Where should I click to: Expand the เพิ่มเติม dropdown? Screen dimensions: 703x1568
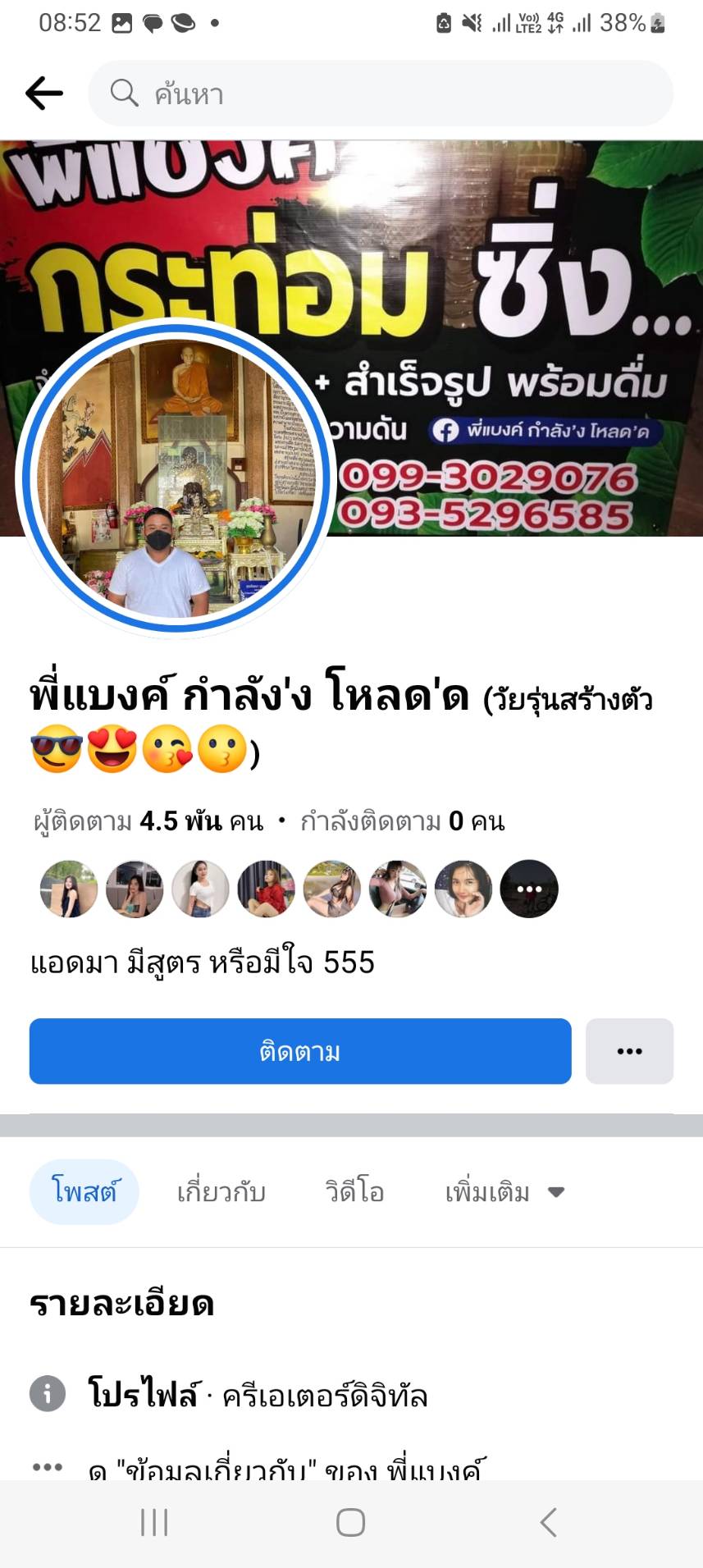pos(504,1191)
